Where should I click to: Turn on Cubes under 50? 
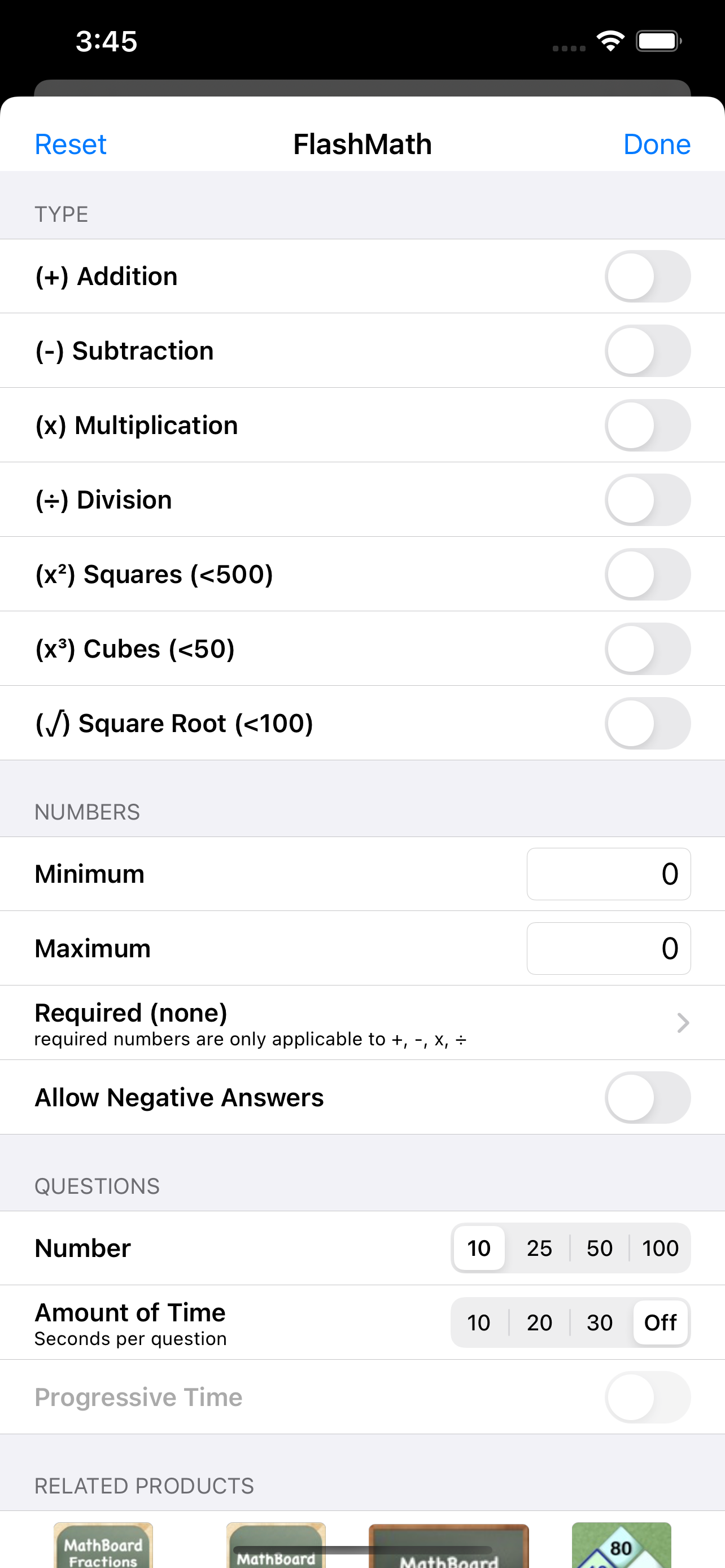click(647, 647)
